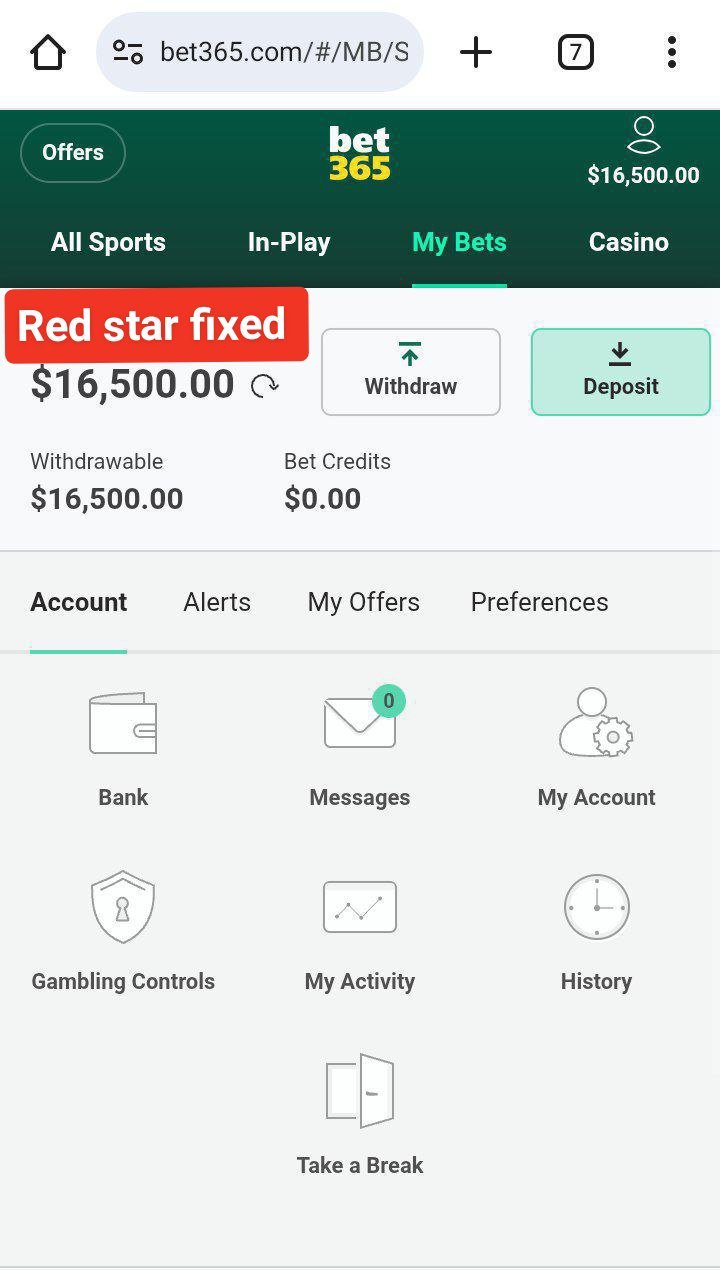Viewport: 720px width, 1271px height.
Task: Check the Messages inbox
Action: click(360, 745)
